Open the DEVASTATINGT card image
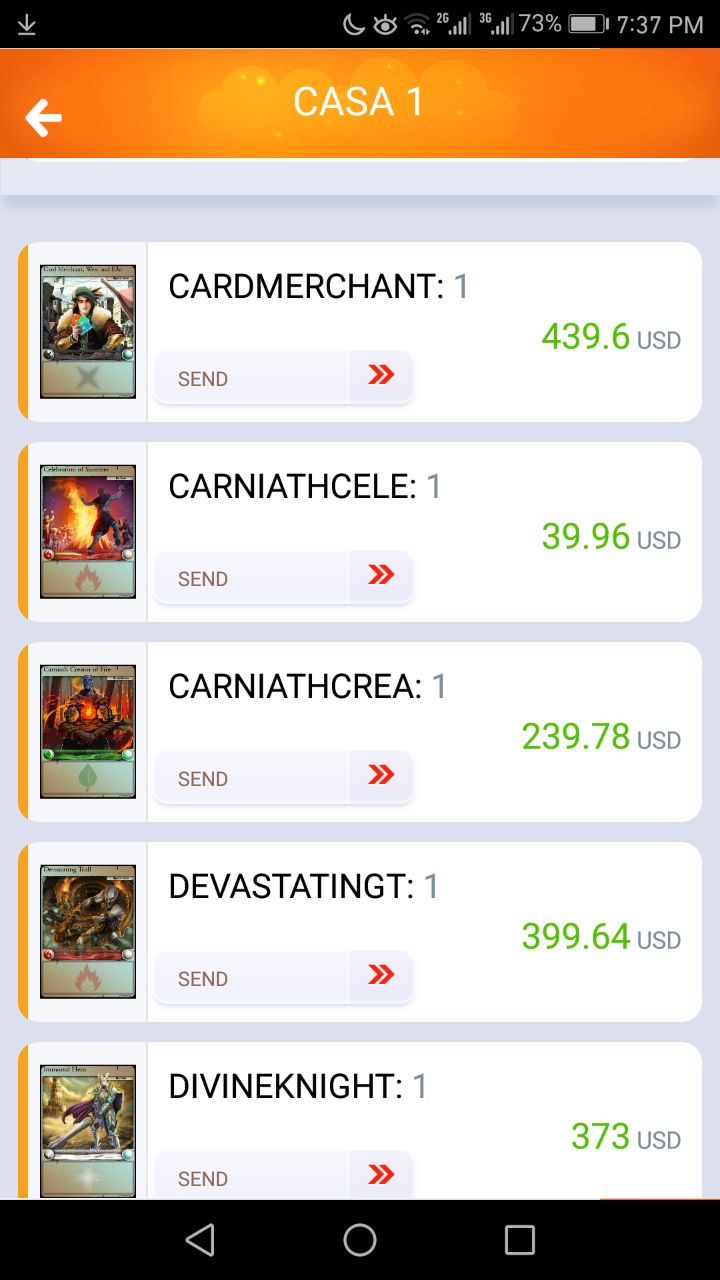Image resolution: width=720 pixels, height=1280 pixels. pos(88,932)
